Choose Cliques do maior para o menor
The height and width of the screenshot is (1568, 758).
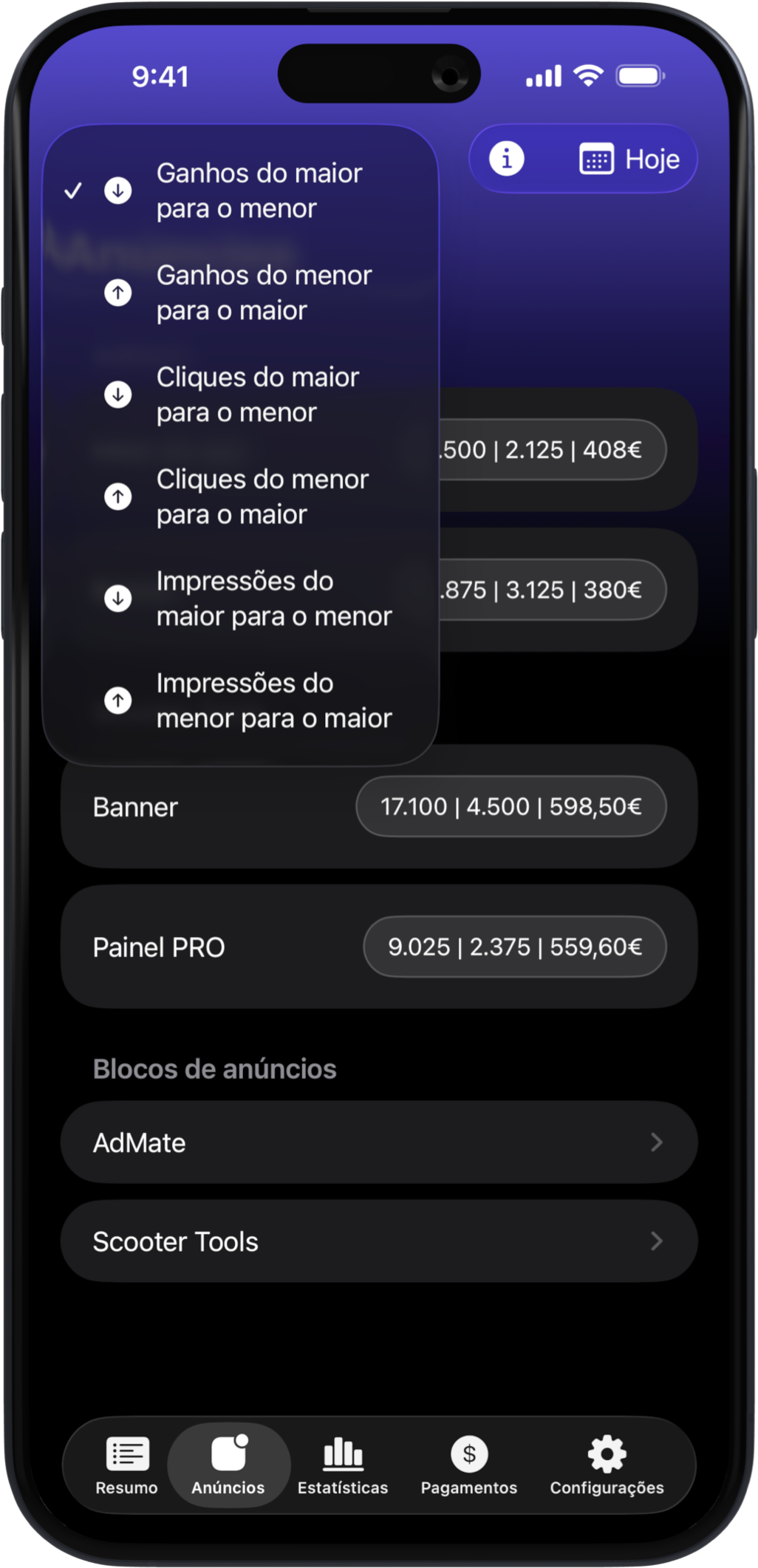coord(241,395)
